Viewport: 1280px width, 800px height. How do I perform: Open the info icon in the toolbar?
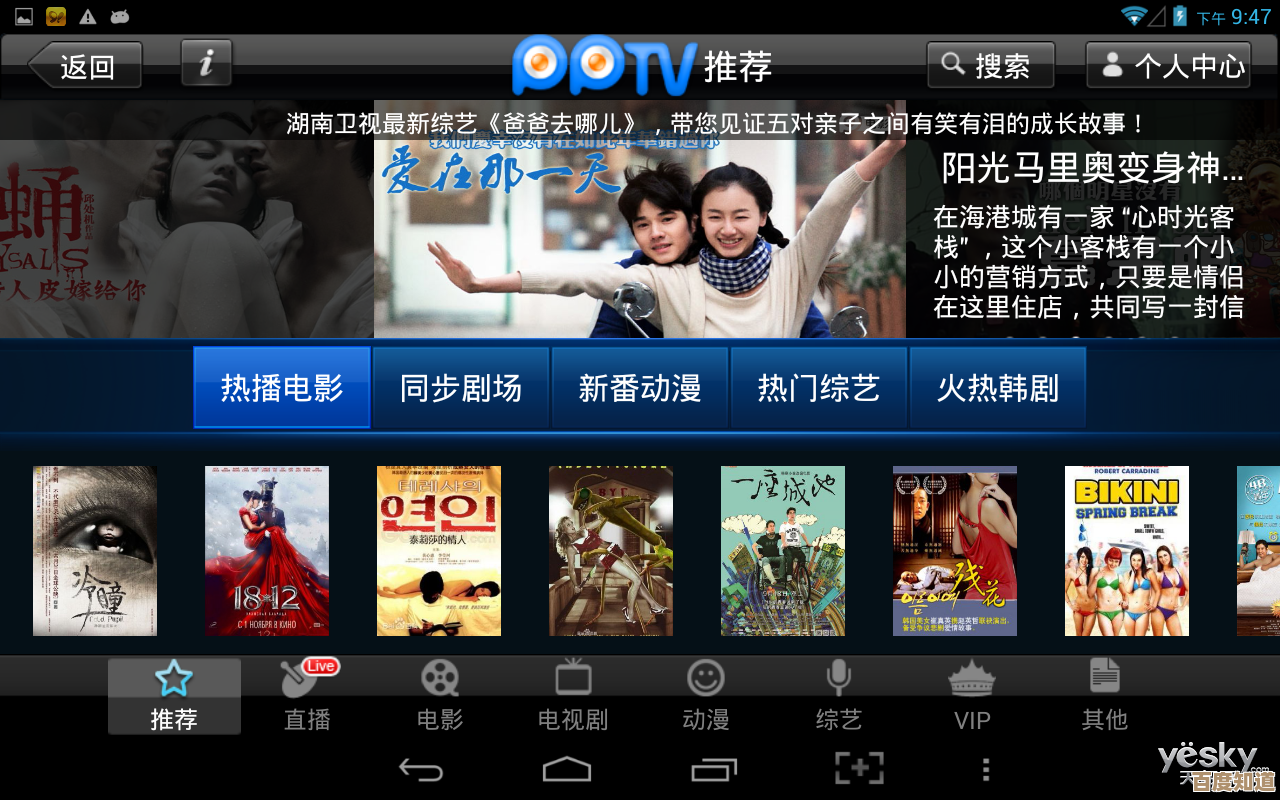206,64
